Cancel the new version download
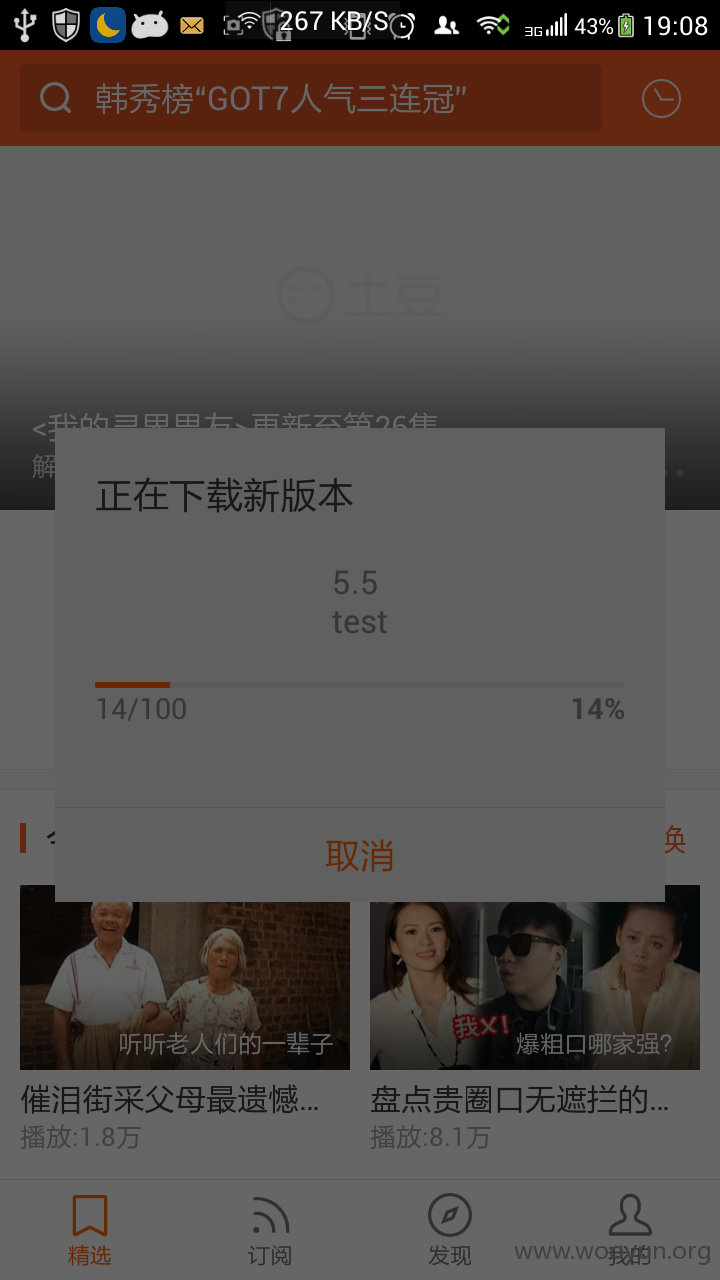This screenshot has width=720, height=1280. point(360,856)
